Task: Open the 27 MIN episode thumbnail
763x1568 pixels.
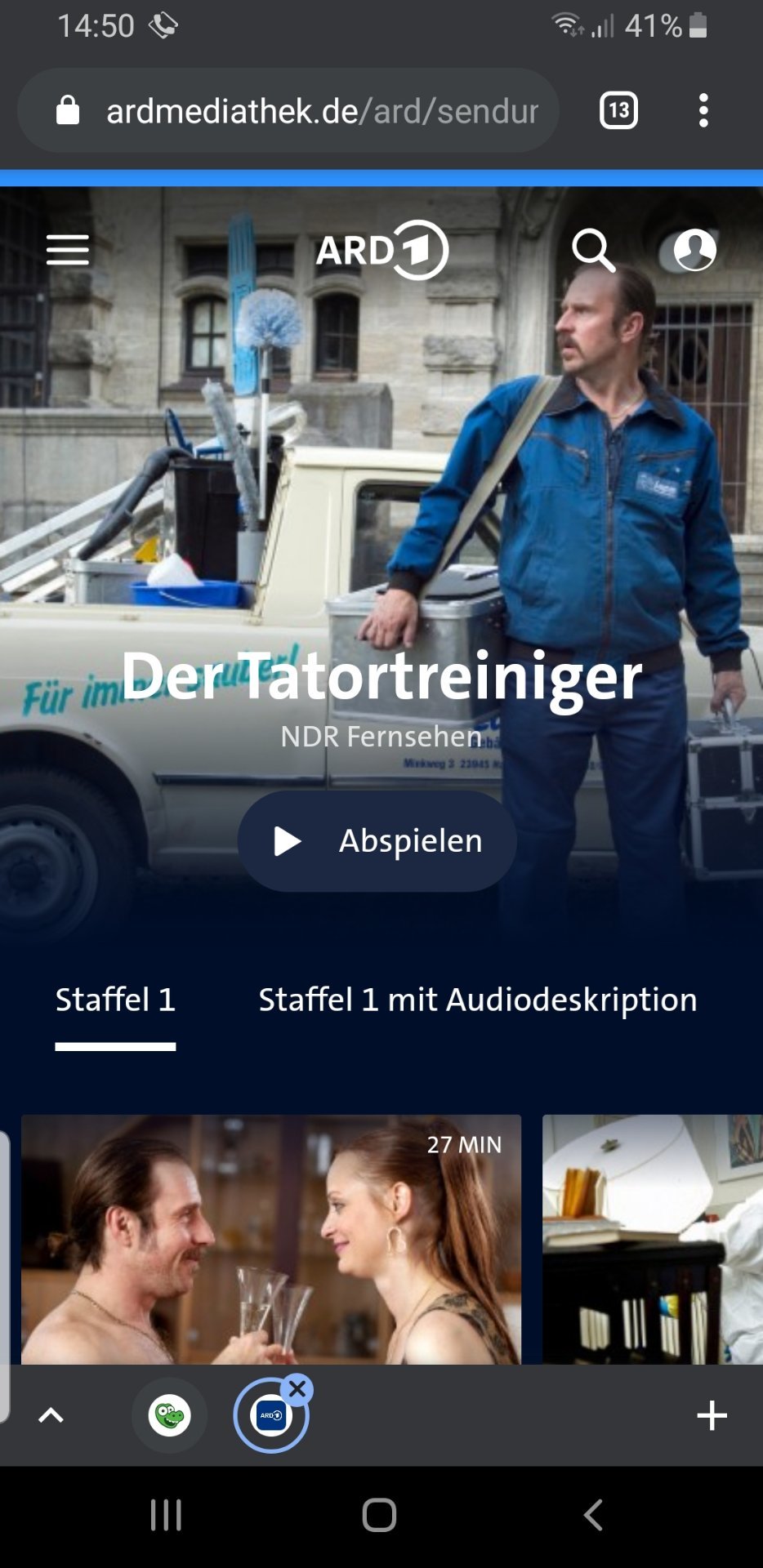Action: (x=271, y=1239)
